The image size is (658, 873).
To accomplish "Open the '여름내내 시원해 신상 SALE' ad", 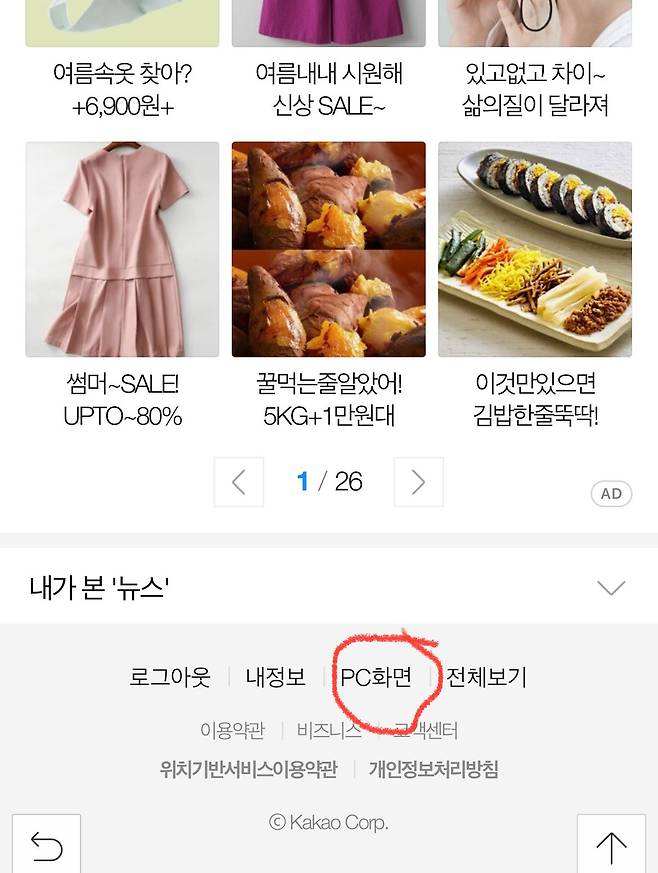I will (329, 88).
